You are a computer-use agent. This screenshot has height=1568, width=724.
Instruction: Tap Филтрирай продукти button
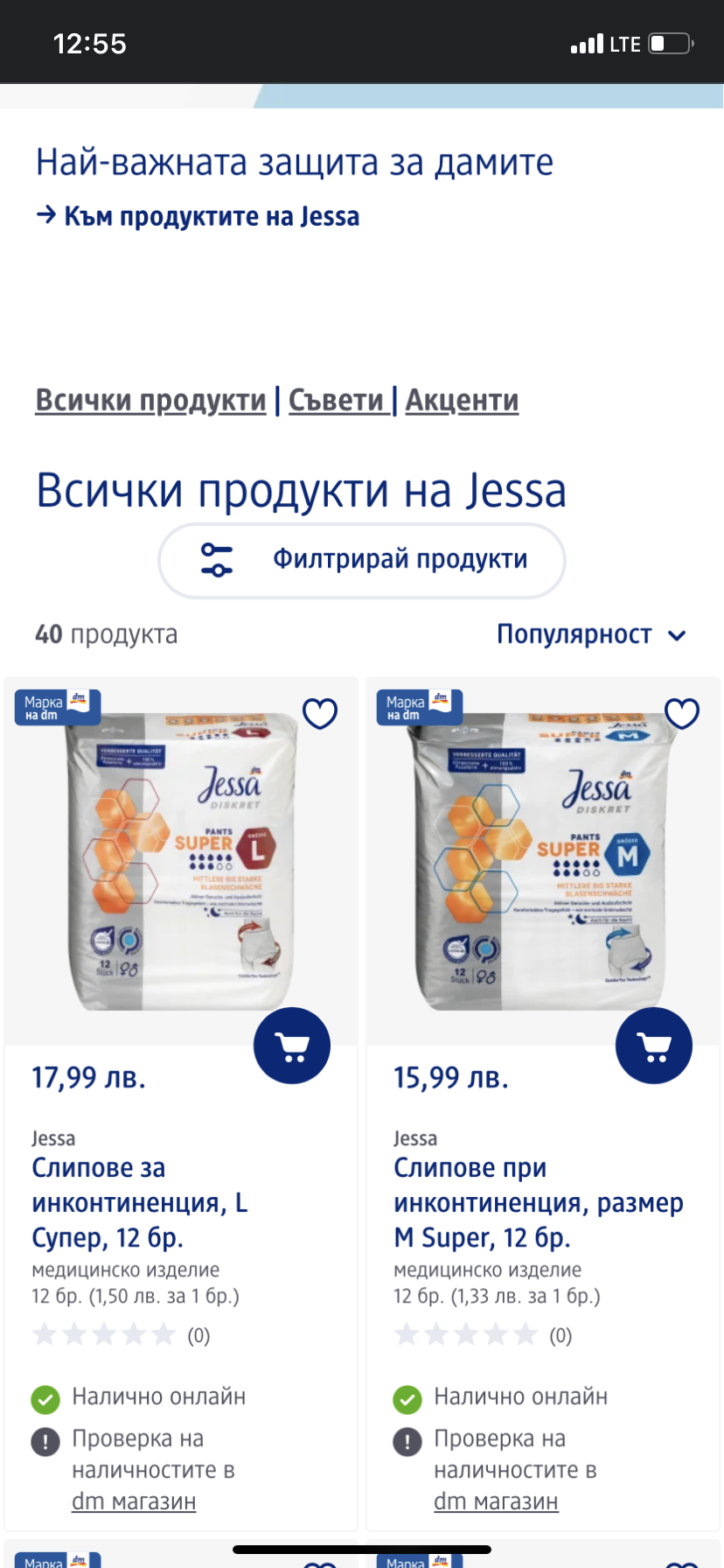click(x=362, y=560)
